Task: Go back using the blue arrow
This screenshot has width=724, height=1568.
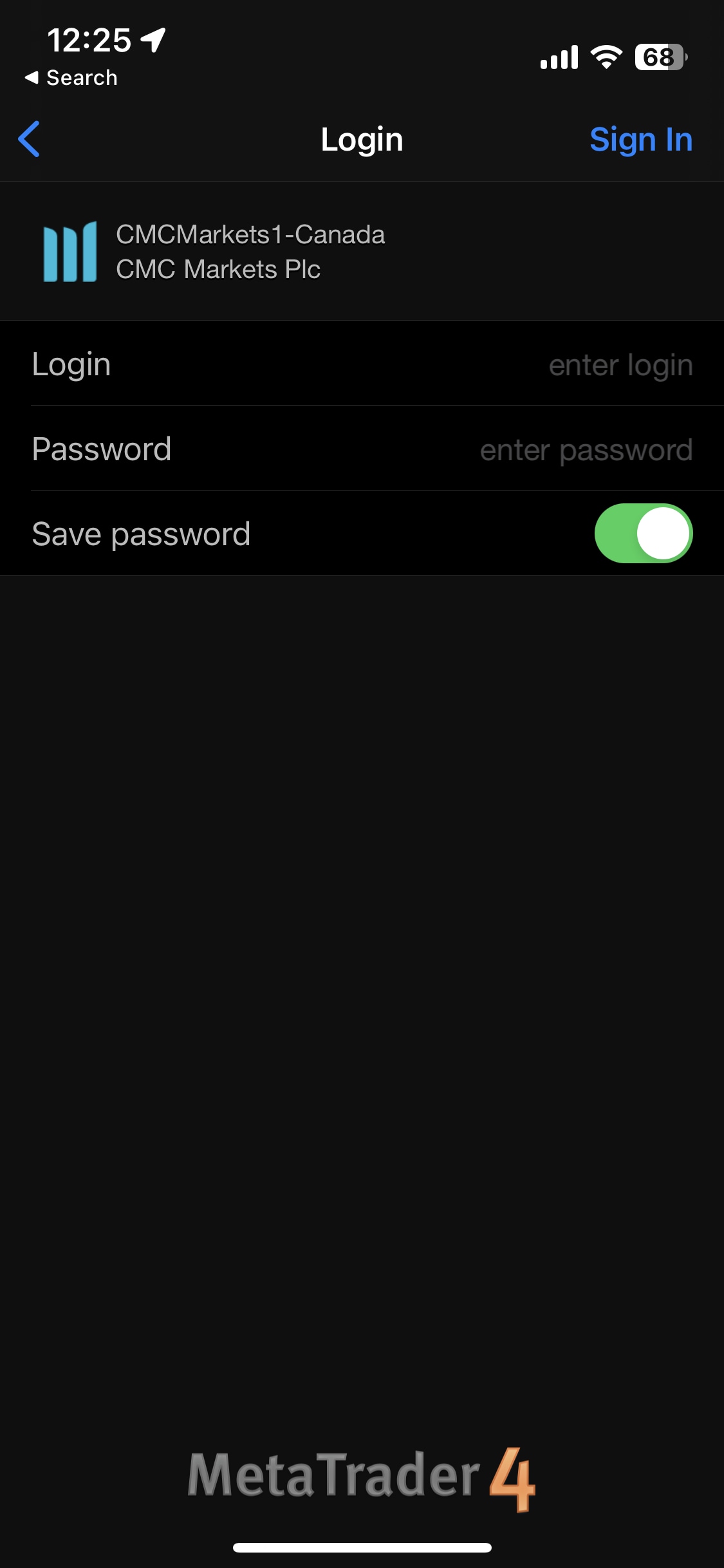Action: click(30, 139)
